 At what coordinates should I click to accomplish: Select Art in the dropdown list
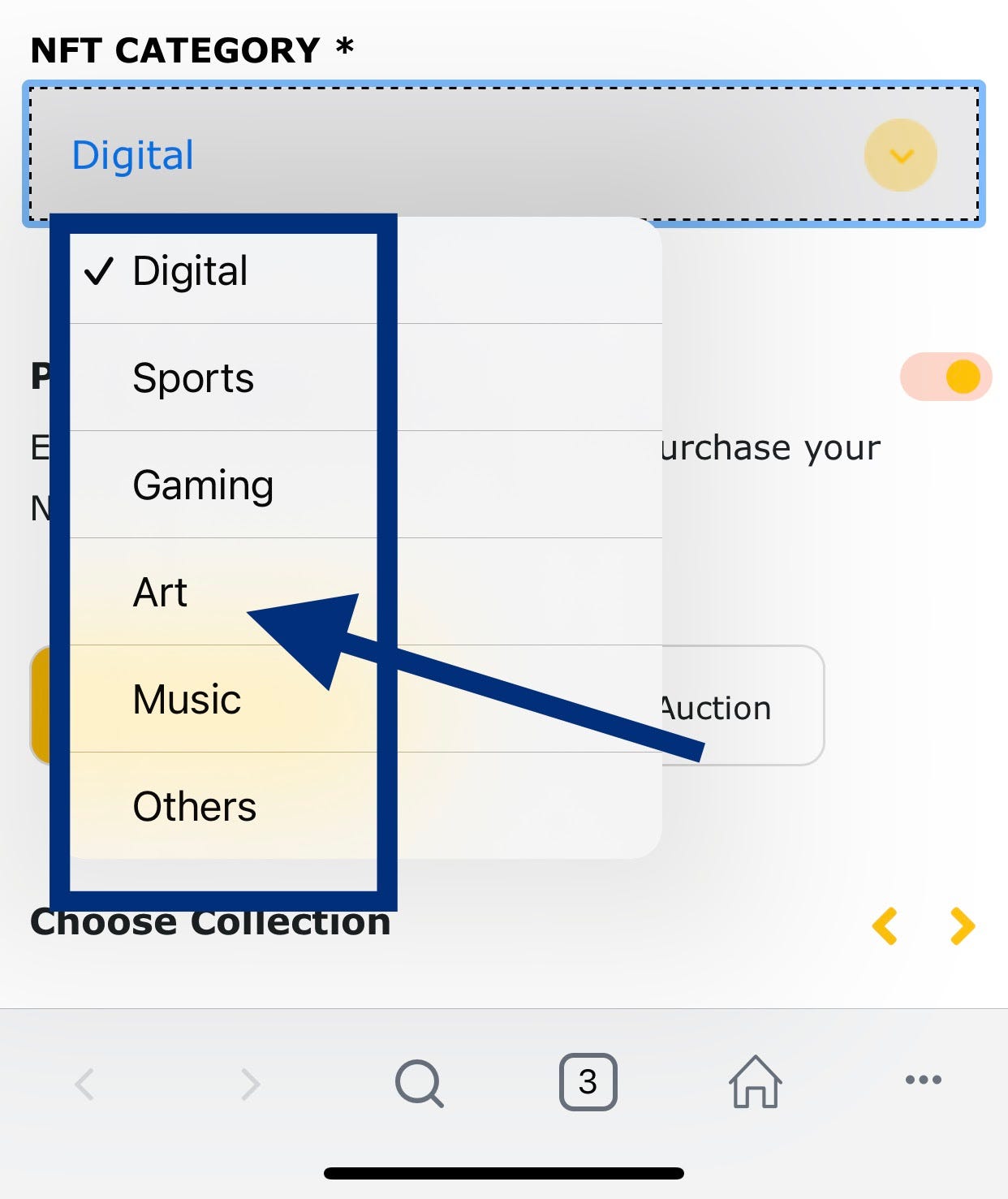coord(161,593)
